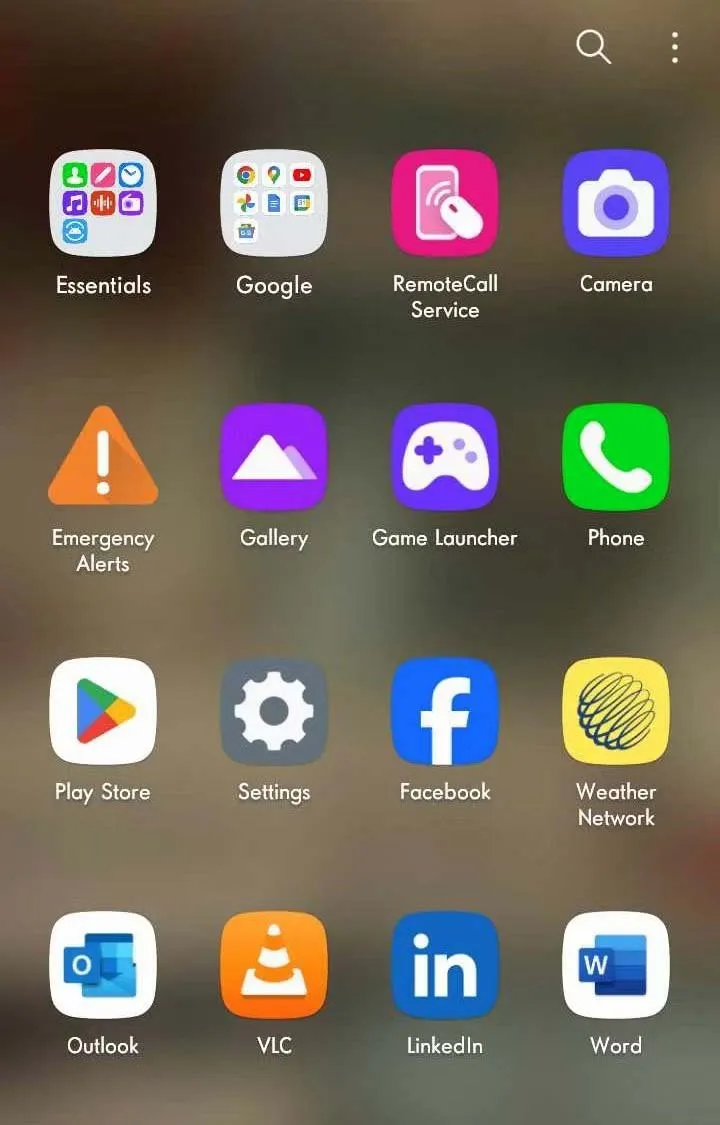The image size is (720, 1125).
Task: Open the Google folder
Action: 274,203
